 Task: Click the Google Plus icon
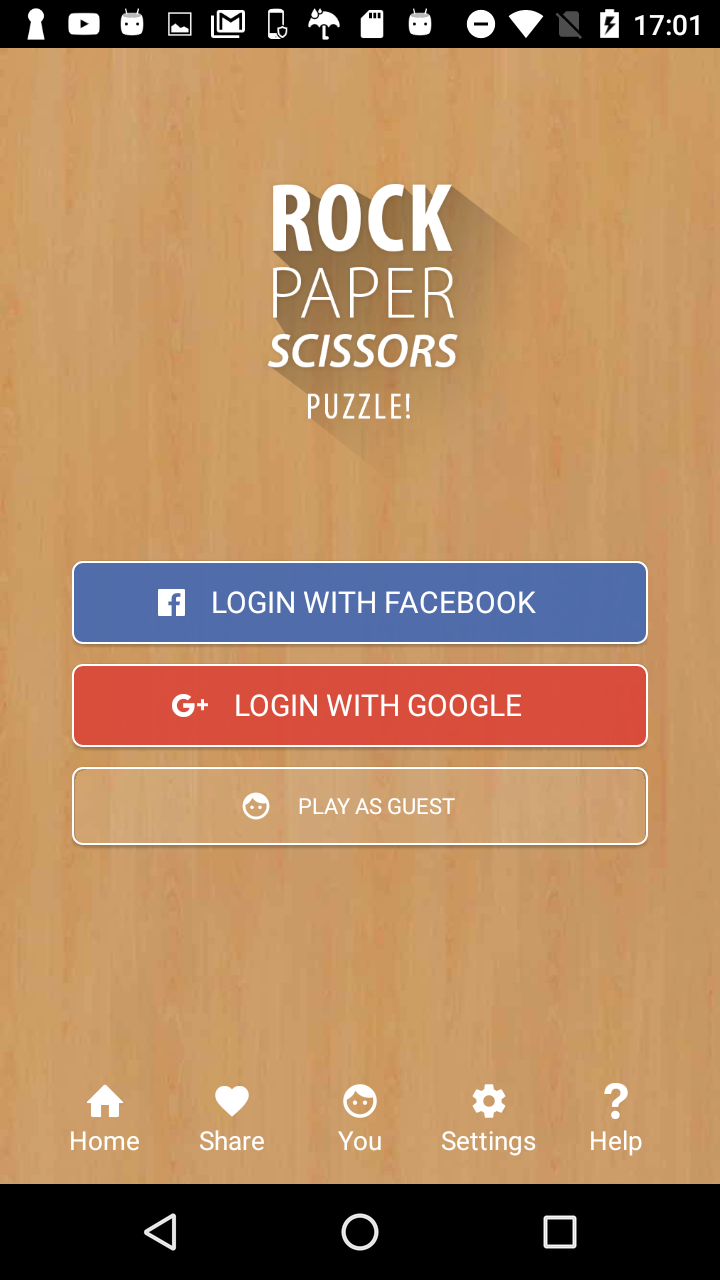tap(189, 705)
